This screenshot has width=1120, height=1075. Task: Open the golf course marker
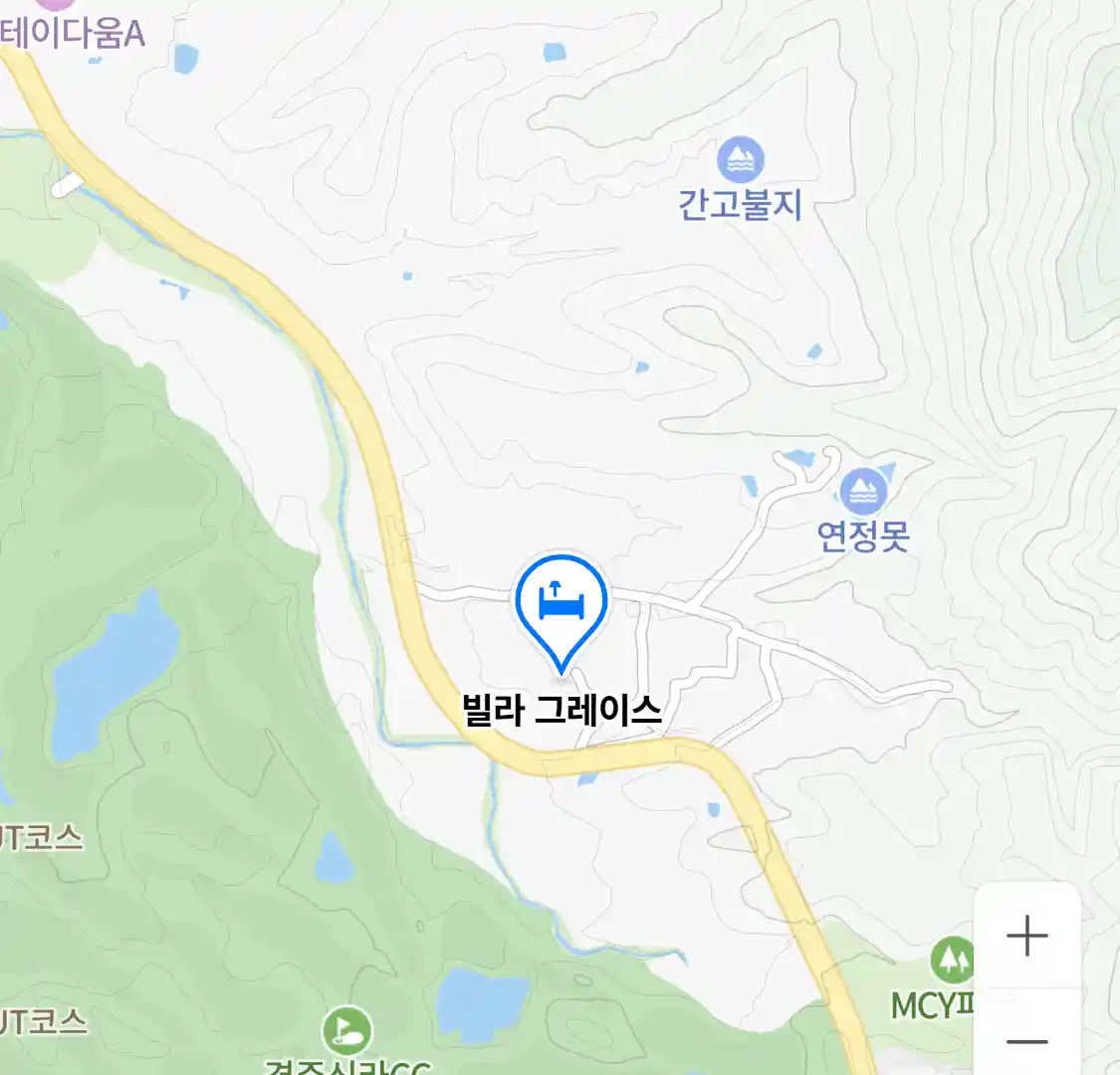(347, 1030)
